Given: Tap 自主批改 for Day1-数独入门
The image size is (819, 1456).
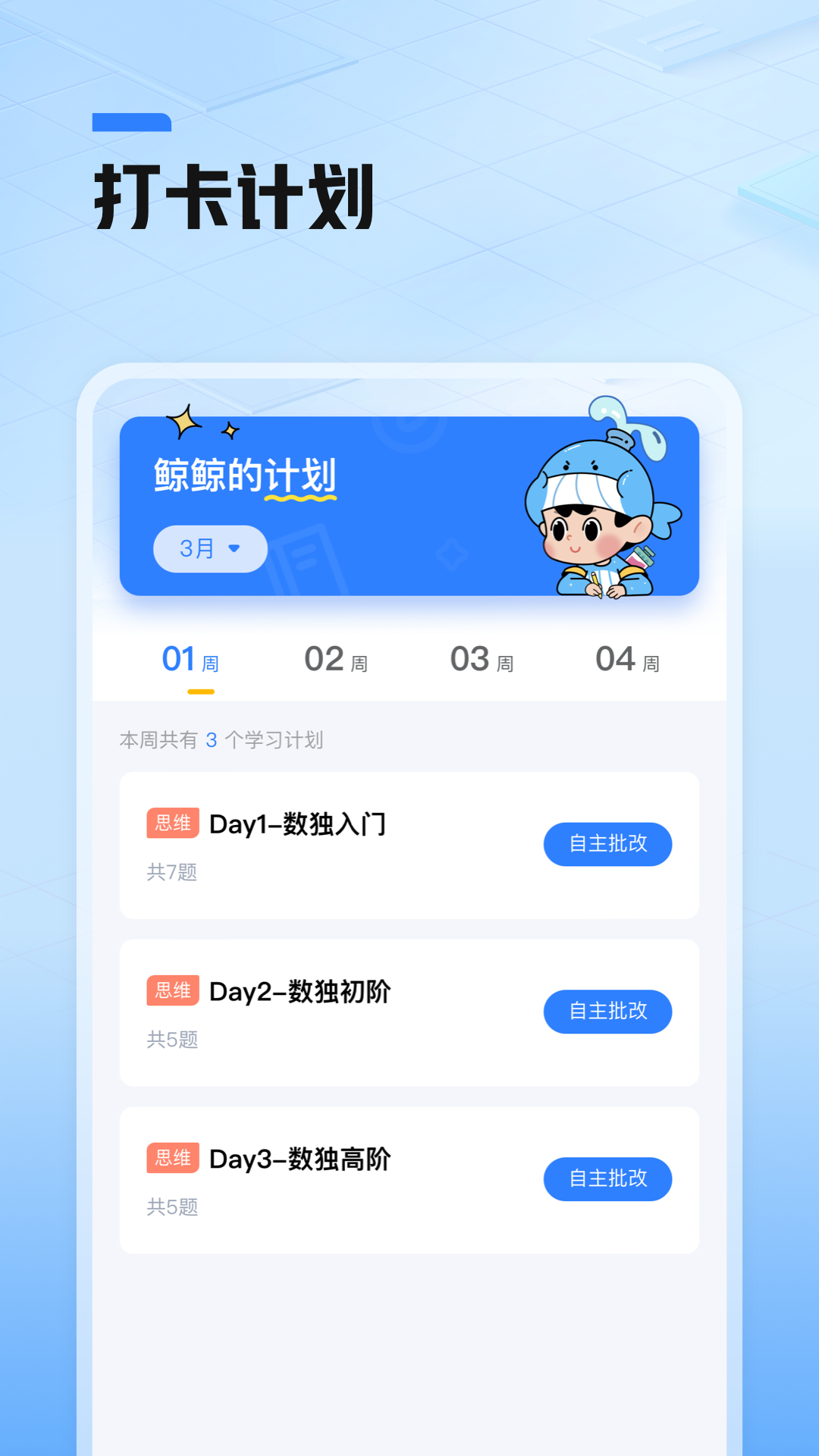Looking at the screenshot, I should coord(607,844).
